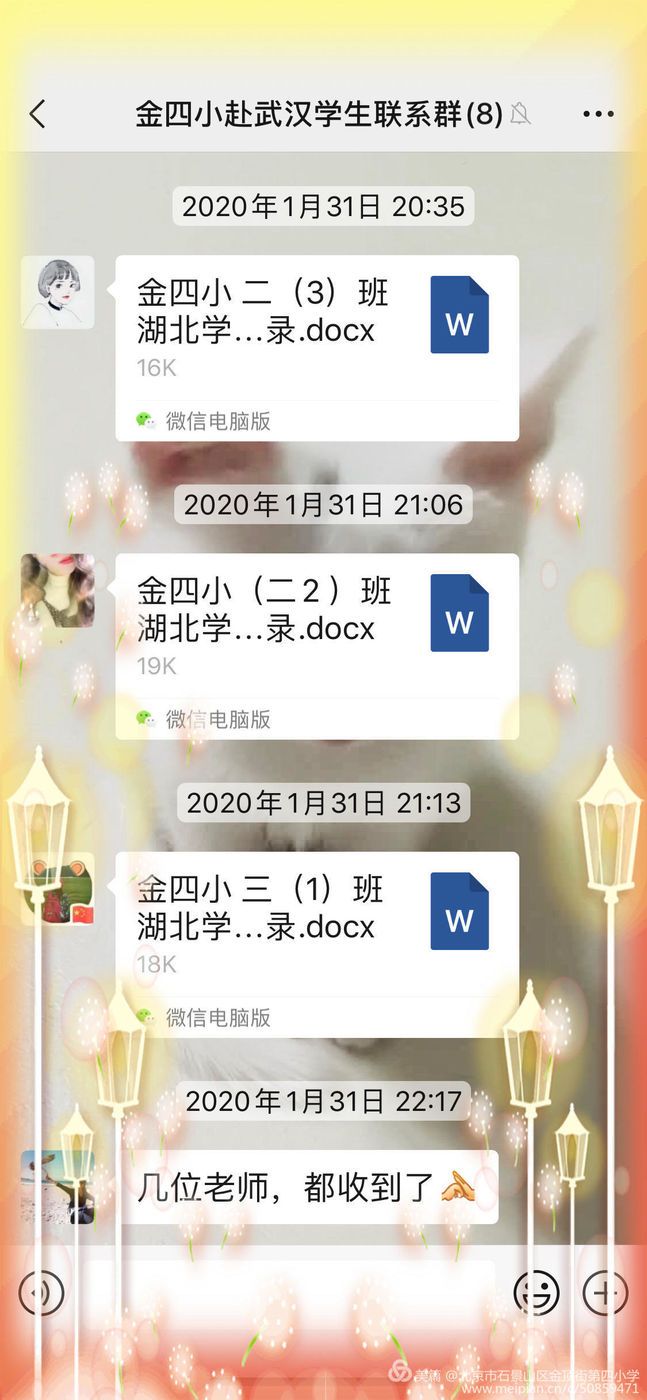View the profile of the 二（3）班 file sender
Screen dimensions: 647x1400
(58, 292)
